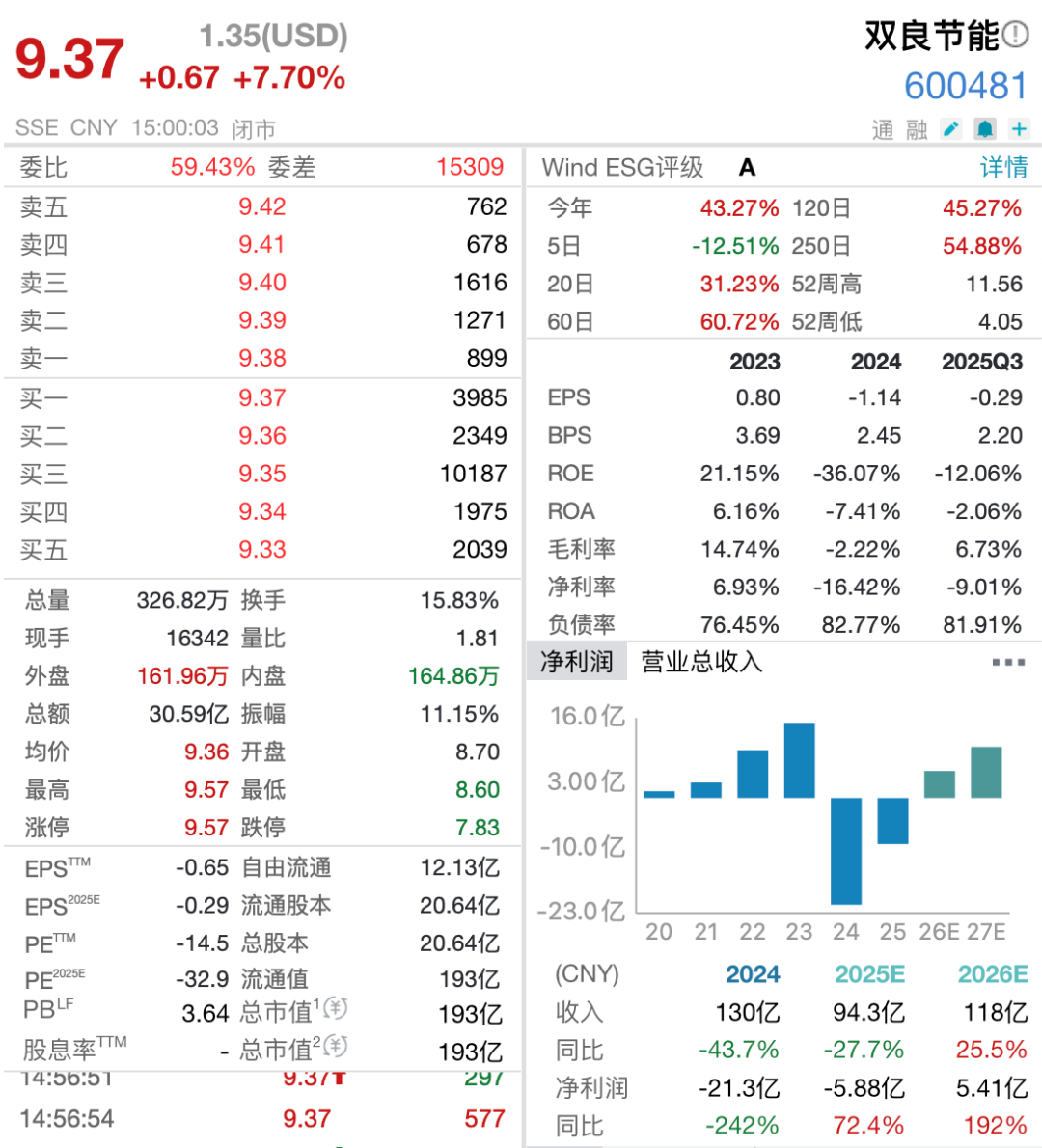Toggle the currency icon next to 总市值1

click(335, 1008)
